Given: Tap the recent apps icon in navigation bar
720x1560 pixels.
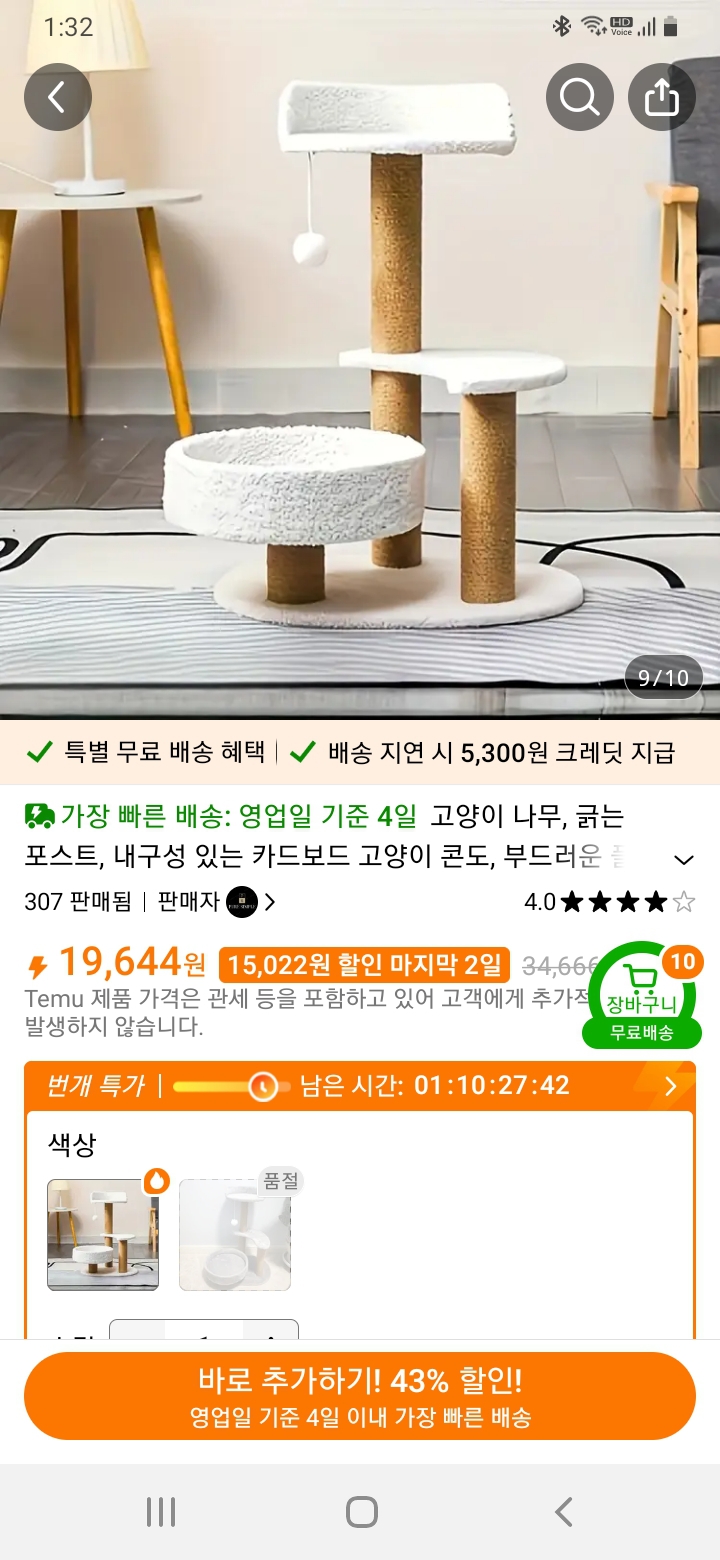Looking at the screenshot, I should 160,1512.
